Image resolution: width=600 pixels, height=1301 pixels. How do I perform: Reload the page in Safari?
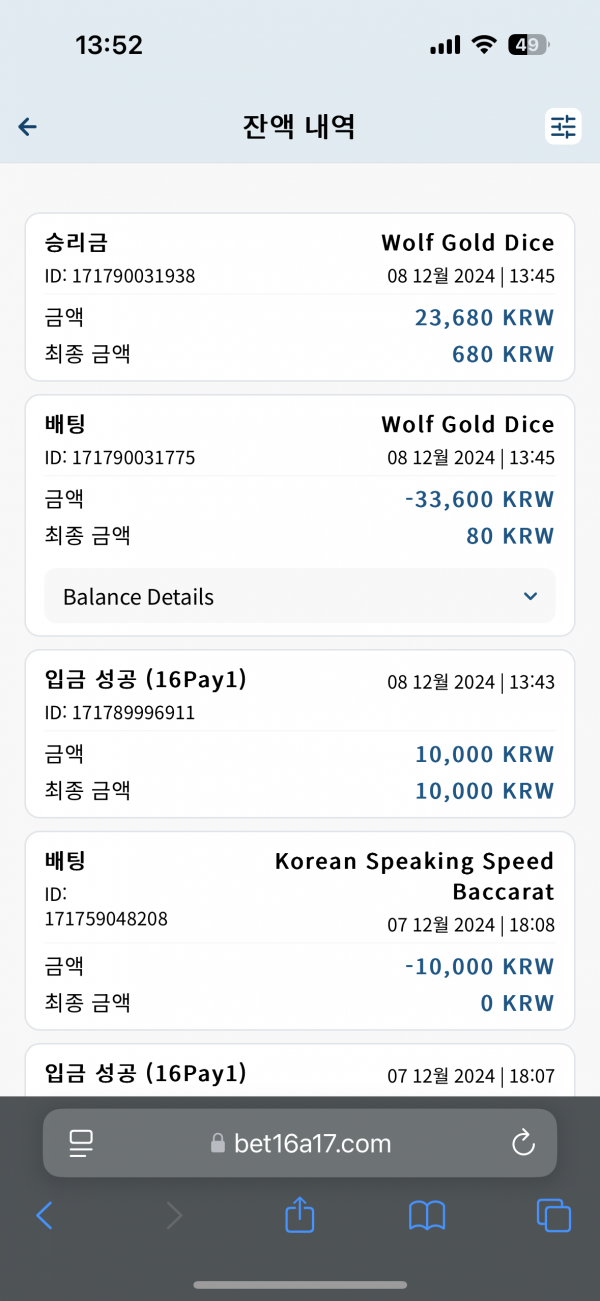click(x=523, y=1143)
